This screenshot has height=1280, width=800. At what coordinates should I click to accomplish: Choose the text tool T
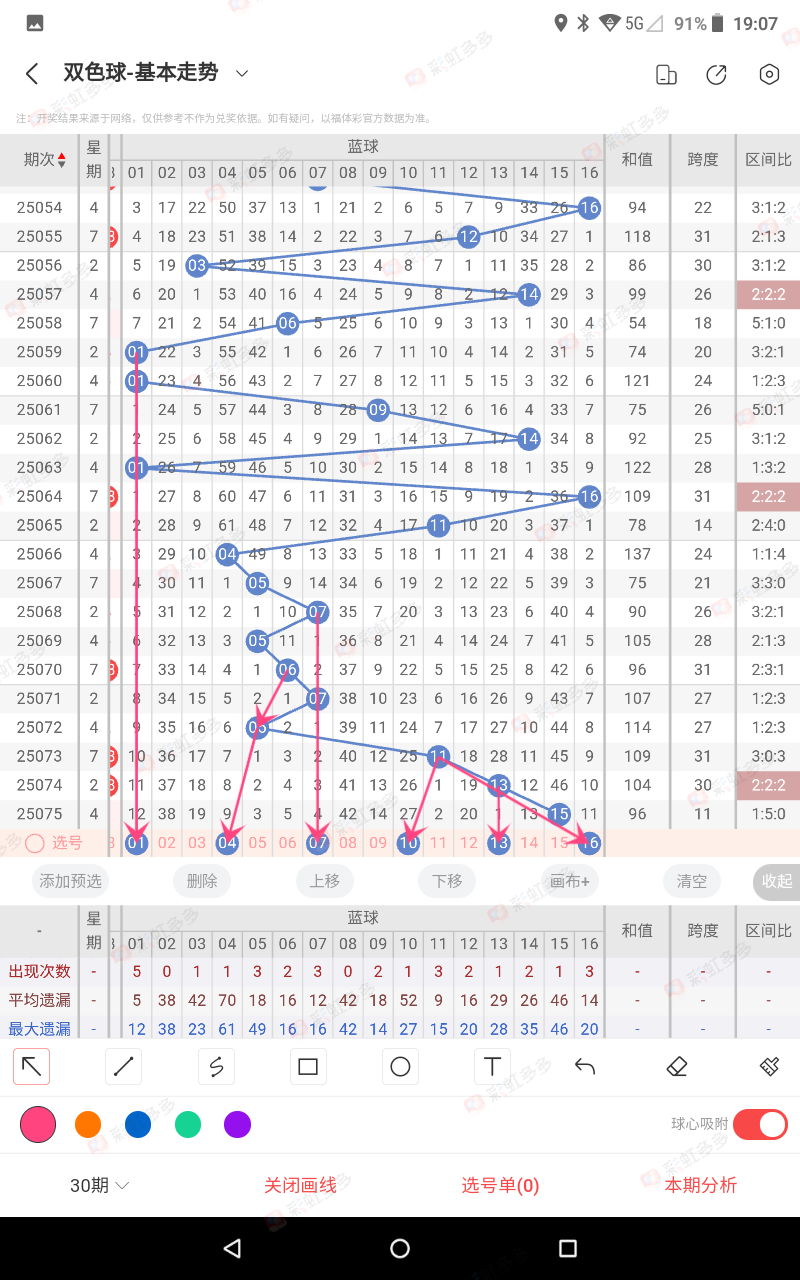pos(492,1067)
